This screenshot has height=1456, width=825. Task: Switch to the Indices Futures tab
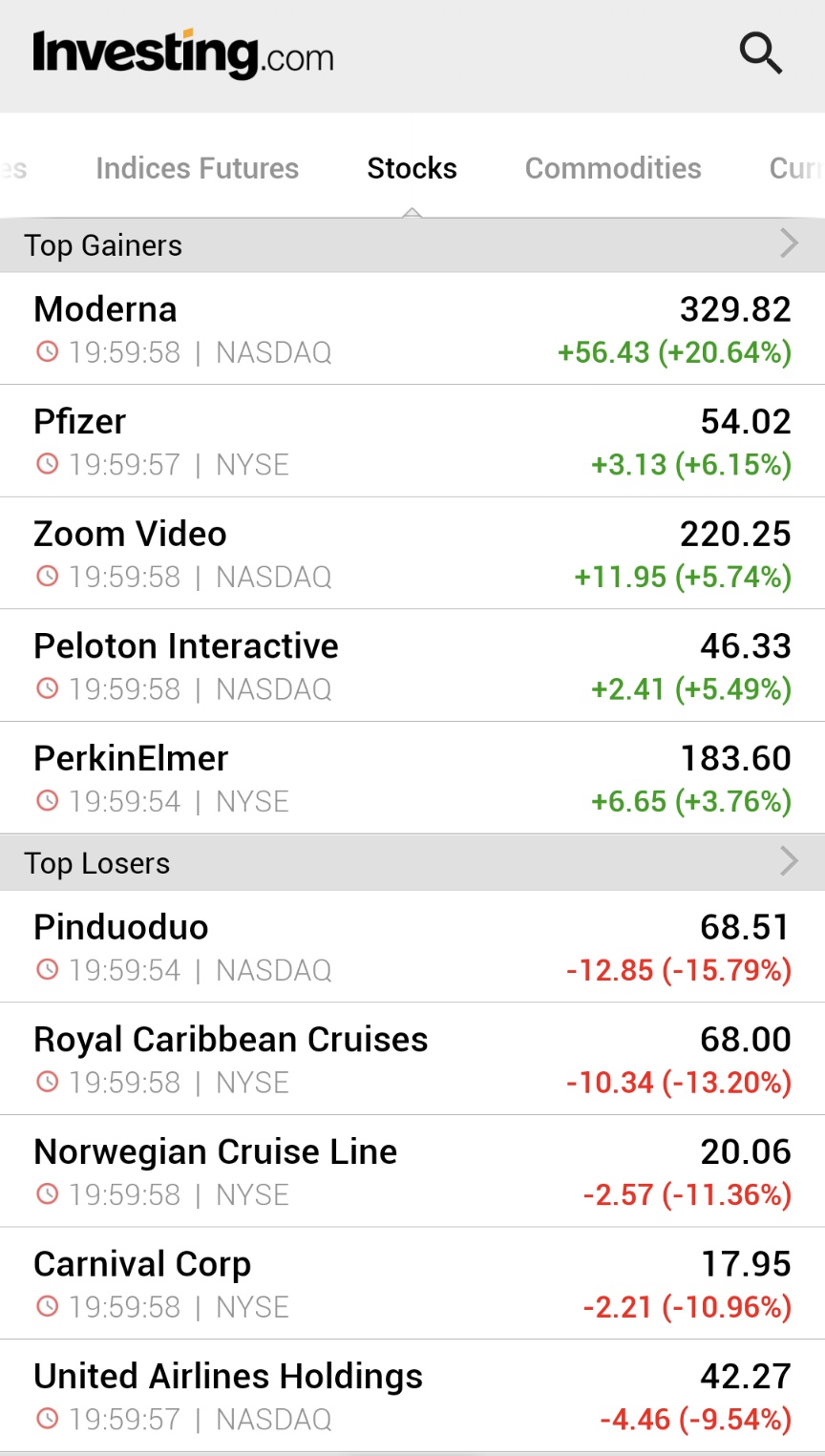pos(197,168)
